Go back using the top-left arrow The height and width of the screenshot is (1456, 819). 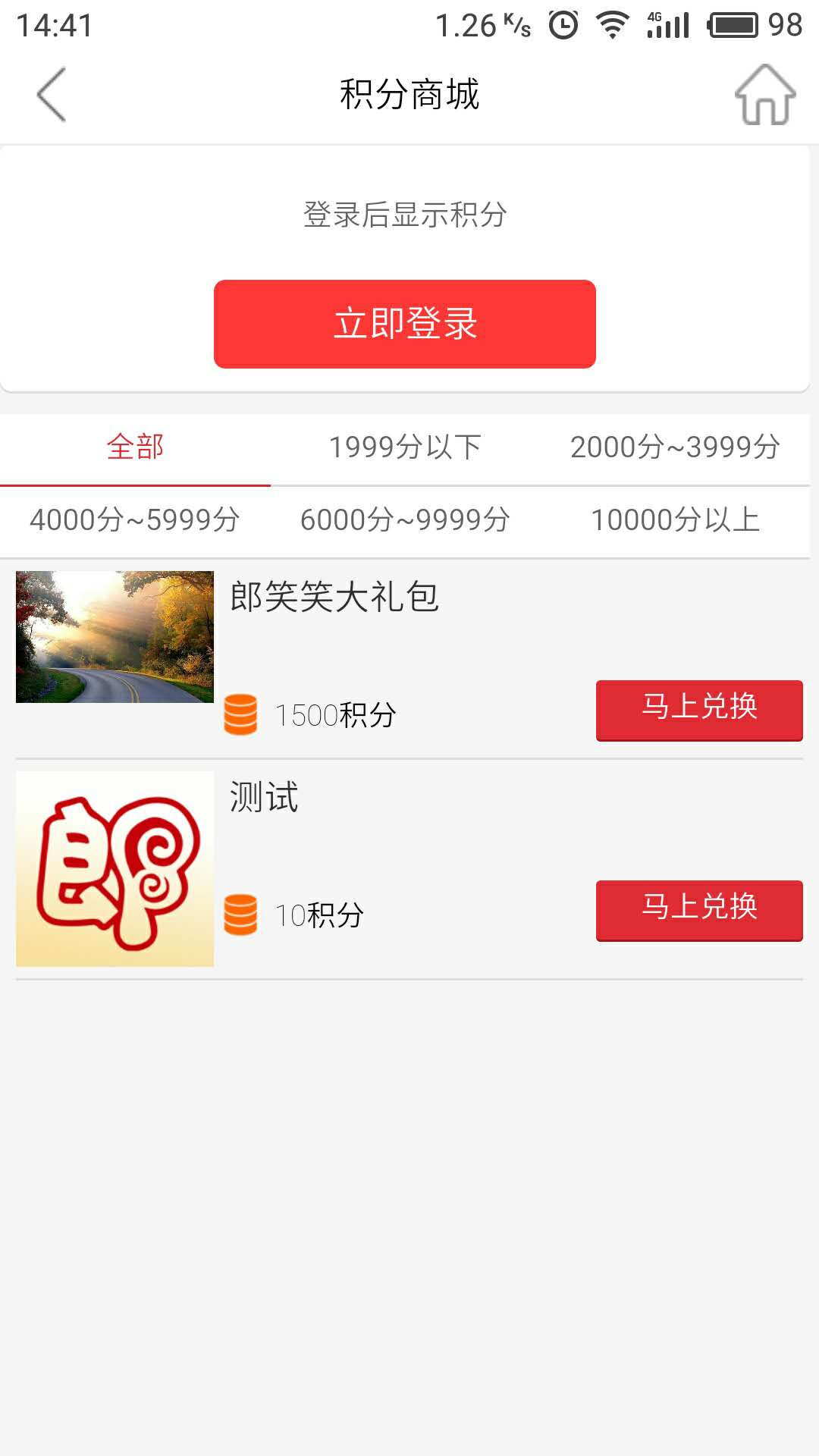pyautogui.click(x=52, y=95)
